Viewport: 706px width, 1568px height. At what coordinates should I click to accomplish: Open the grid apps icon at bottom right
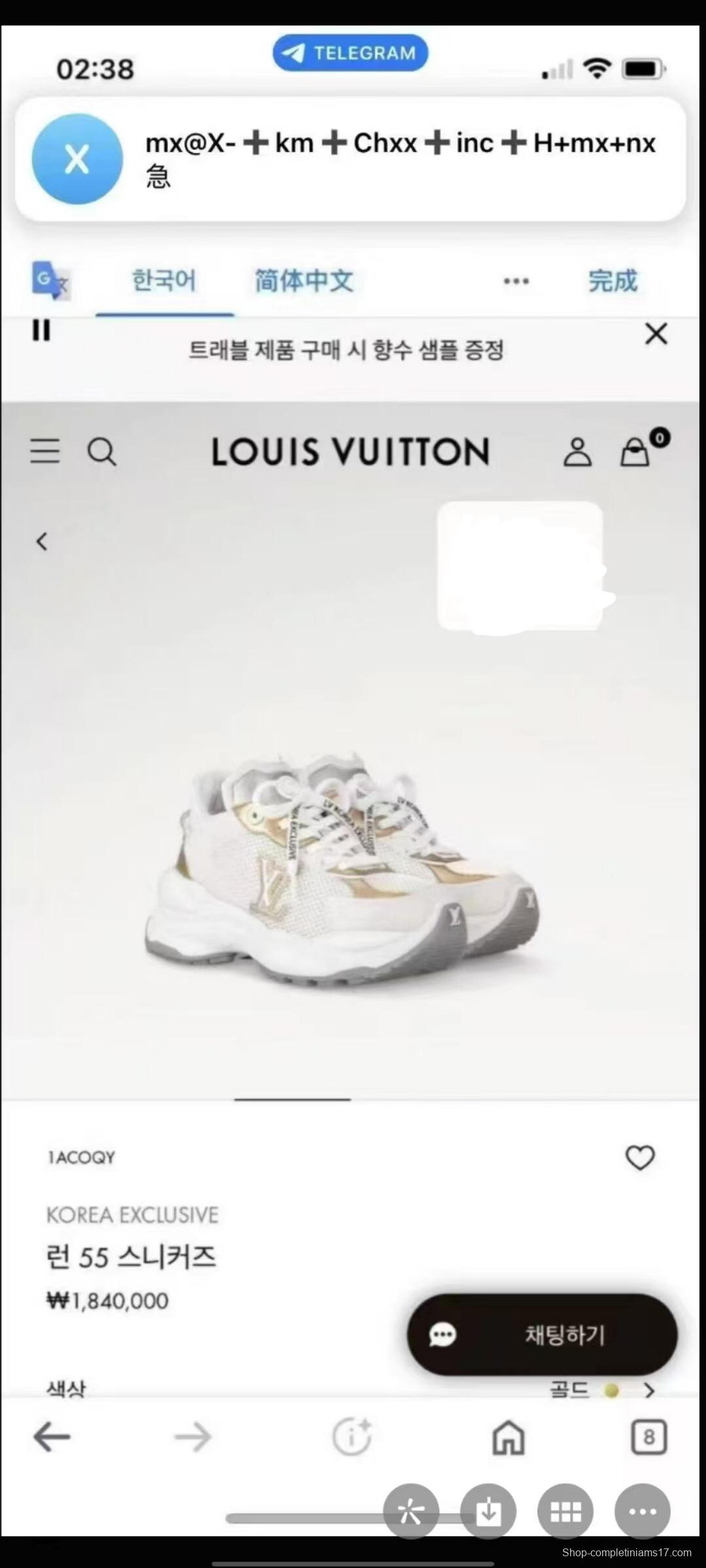pyautogui.click(x=565, y=1511)
